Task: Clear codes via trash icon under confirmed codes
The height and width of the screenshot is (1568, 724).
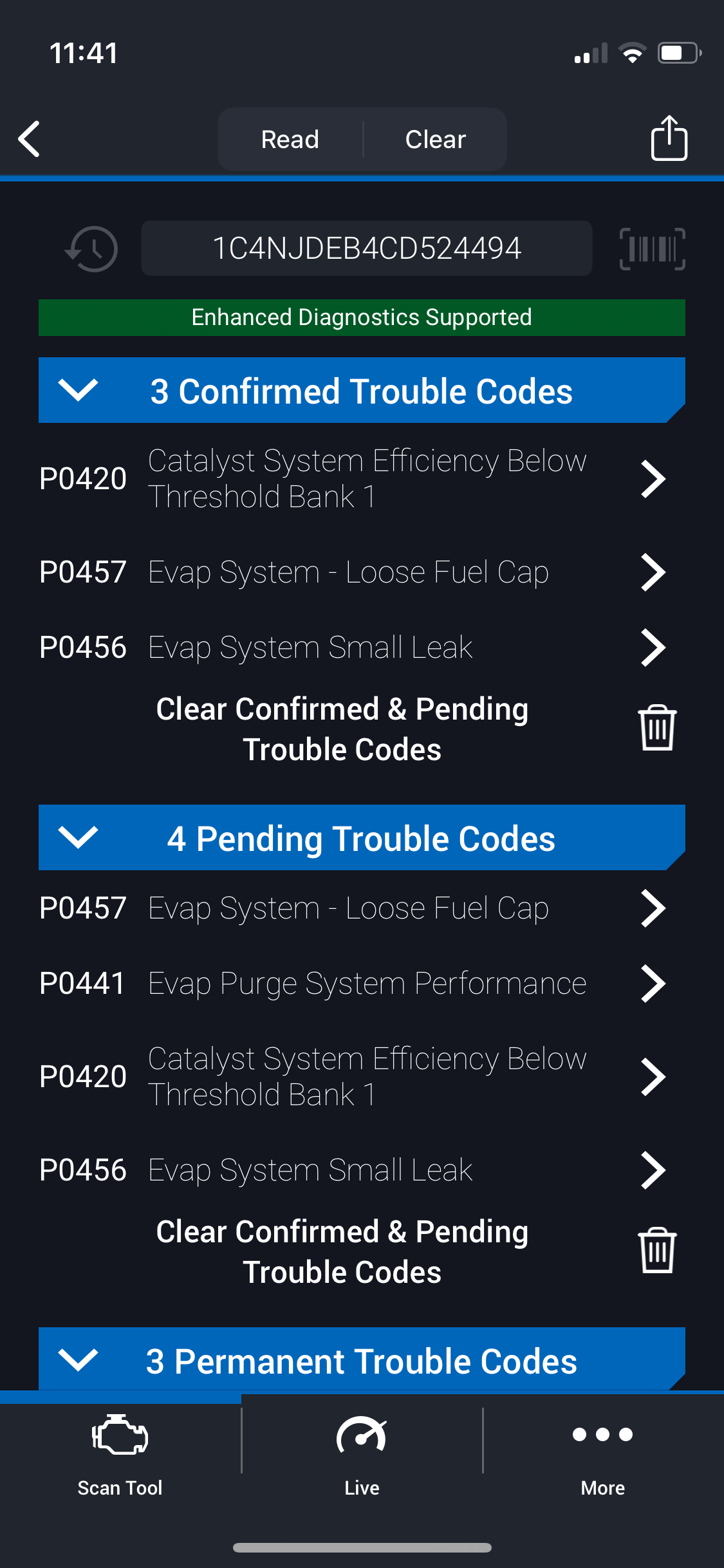Action: coord(657,728)
